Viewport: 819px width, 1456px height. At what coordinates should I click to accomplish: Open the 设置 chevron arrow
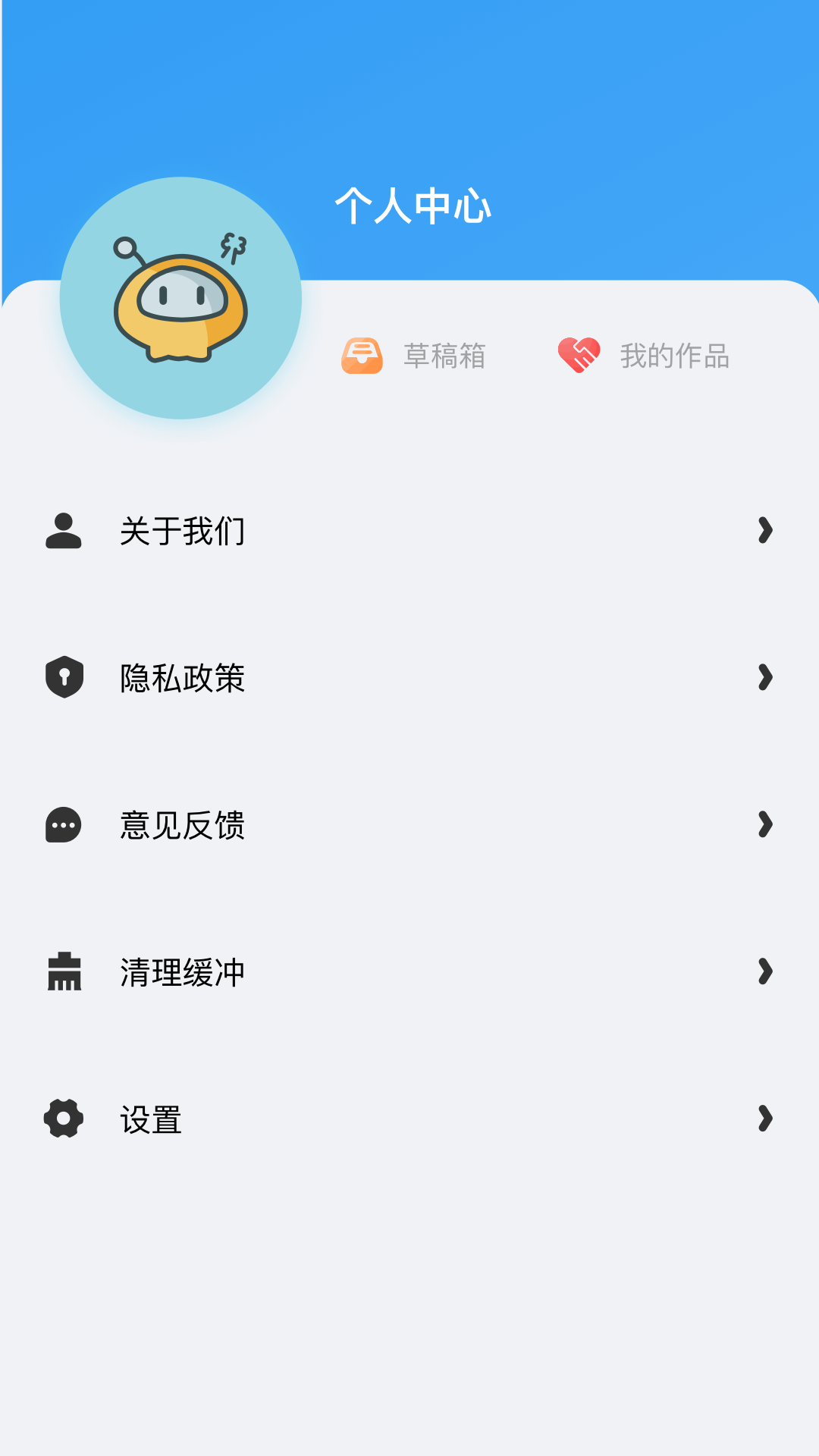(x=765, y=1119)
